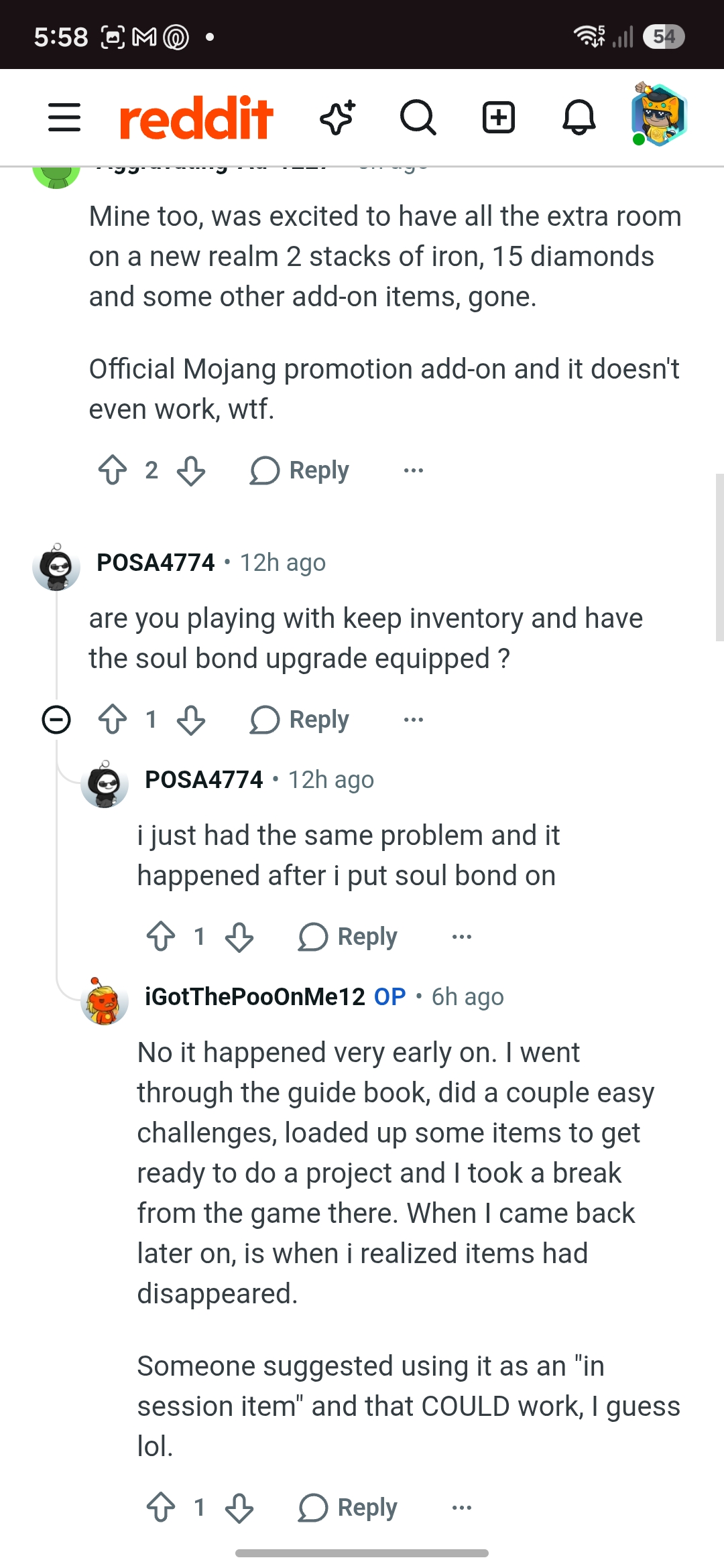Open POSA4774's profile from the keep inventory comment
This screenshot has height=1568, width=724.
[x=156, y=563]
